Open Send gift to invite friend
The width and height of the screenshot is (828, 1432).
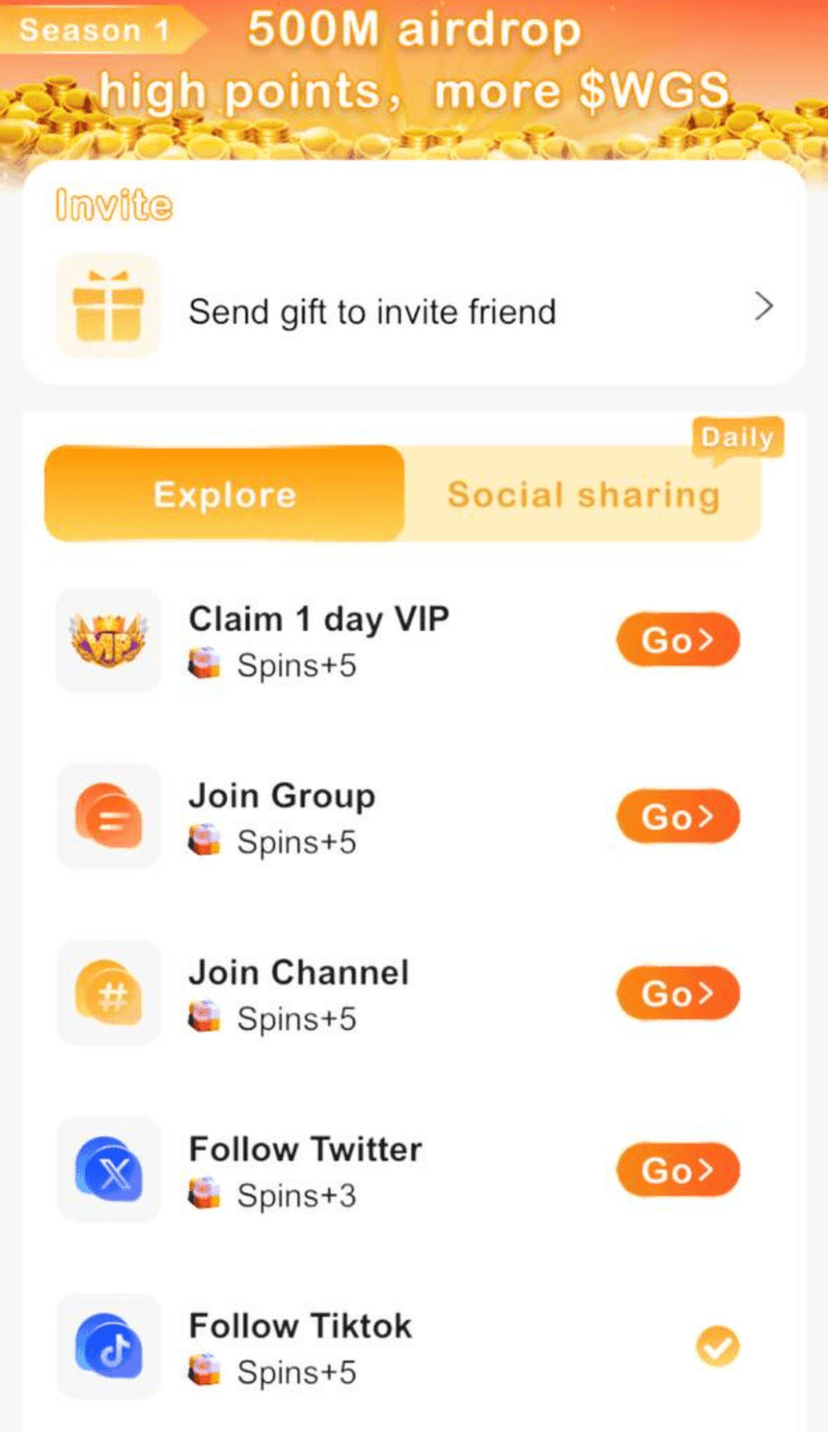(414, 310)
